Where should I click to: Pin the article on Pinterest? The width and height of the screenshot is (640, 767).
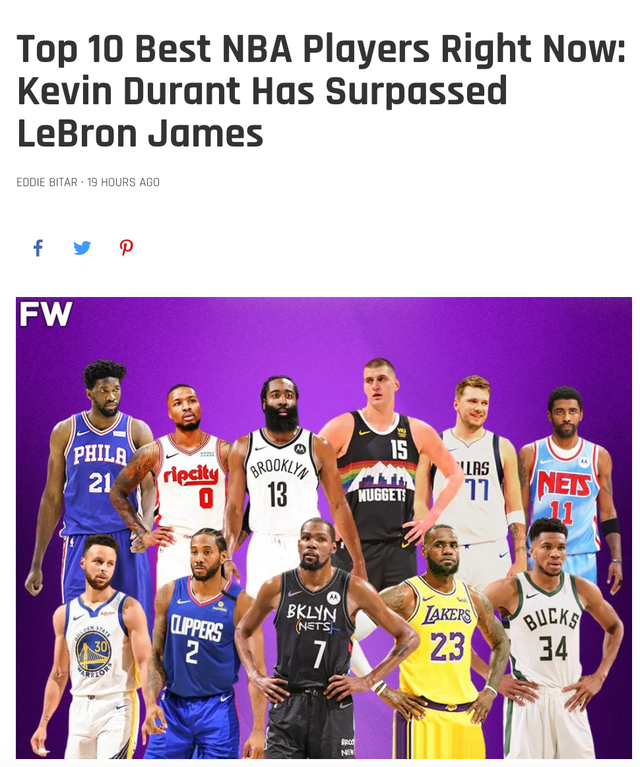coord(126,248)
